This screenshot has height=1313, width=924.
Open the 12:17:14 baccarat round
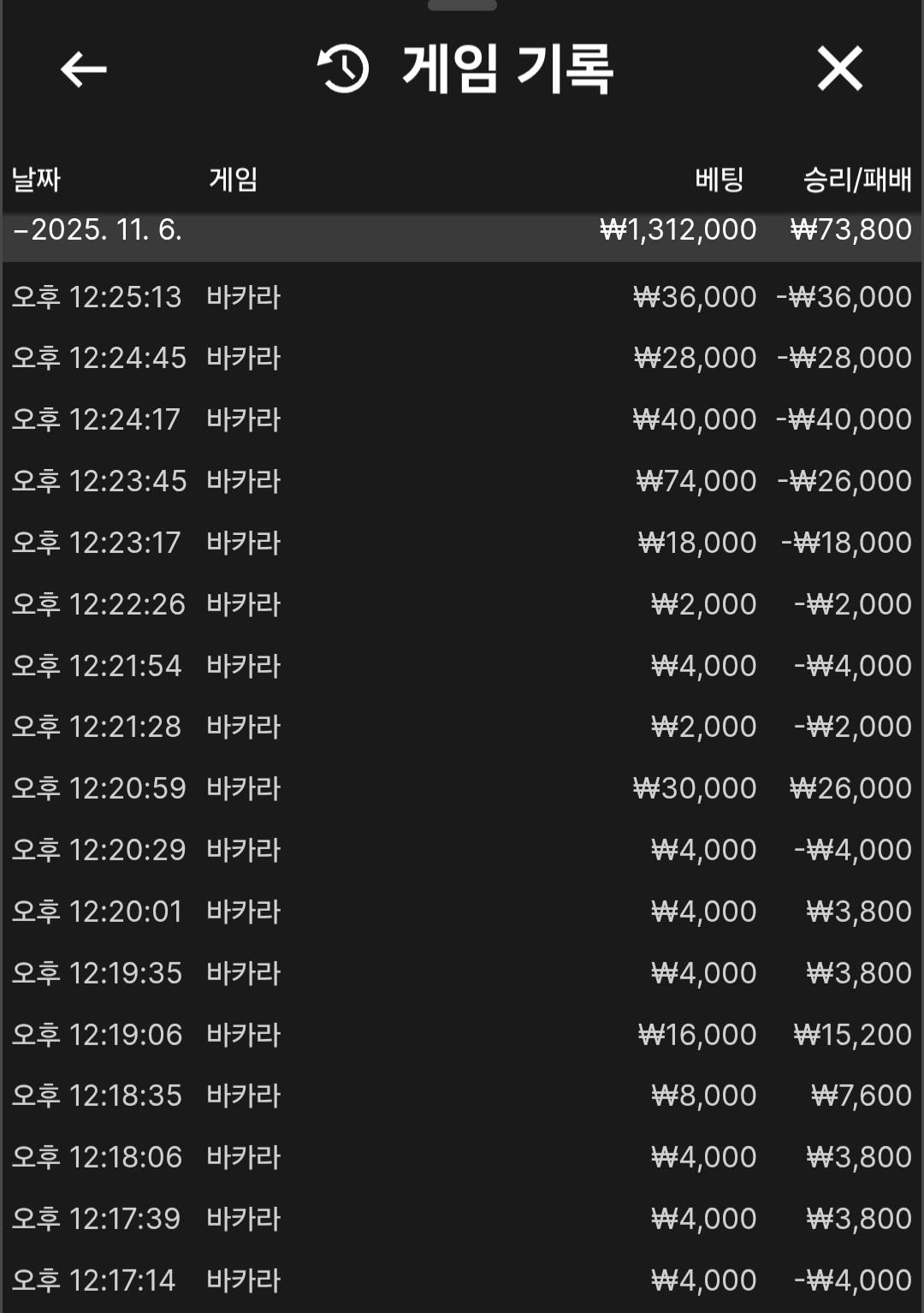[462, 1280]
